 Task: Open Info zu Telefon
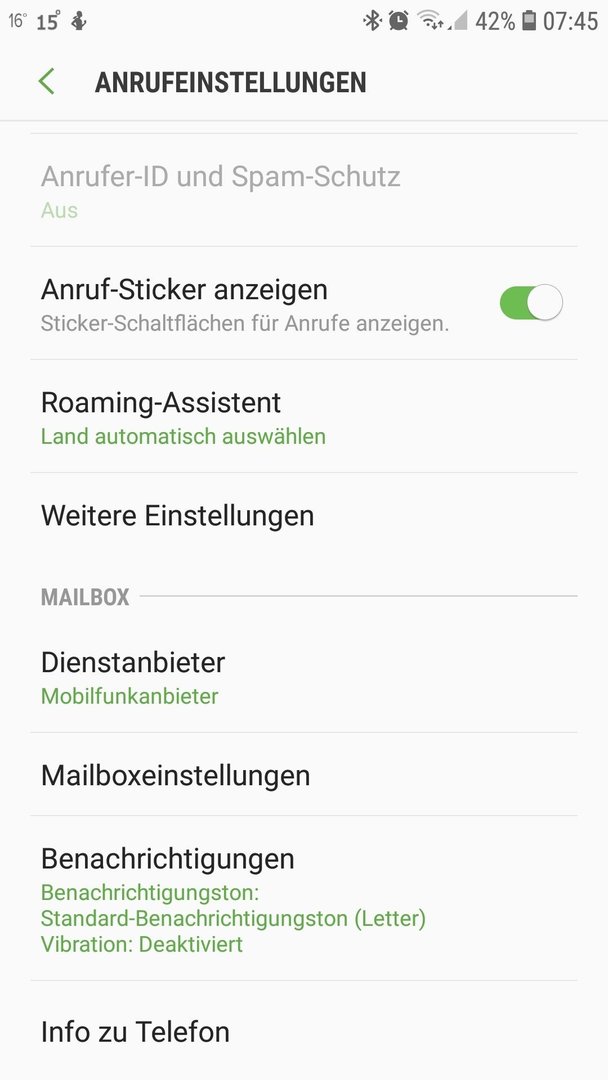(304, 1031)
